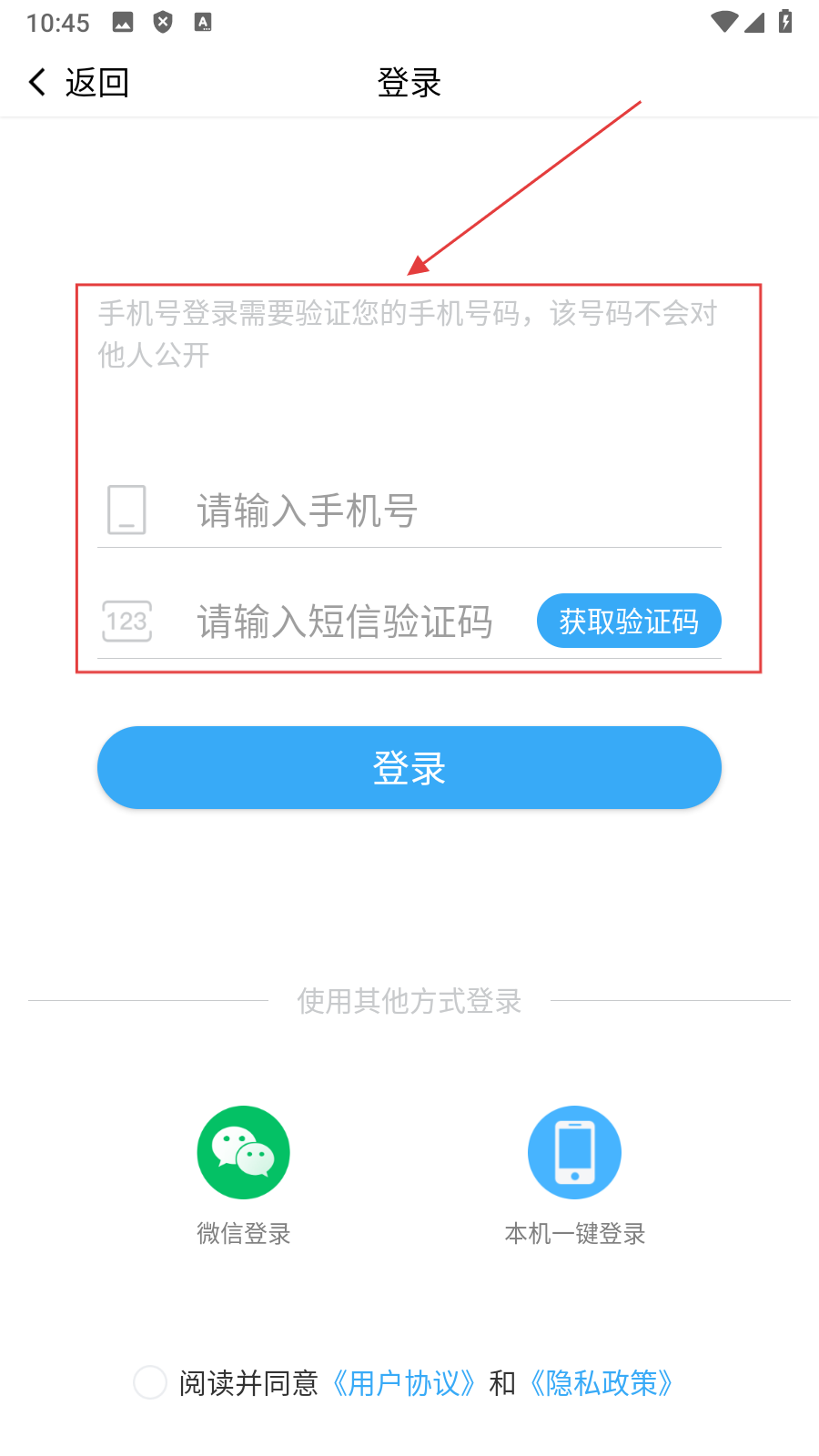Image resolution: width=819 pixels, height=1456 pixels.
Task: Select 本机一键登录 one-tap login
Action: [574, 1153]
